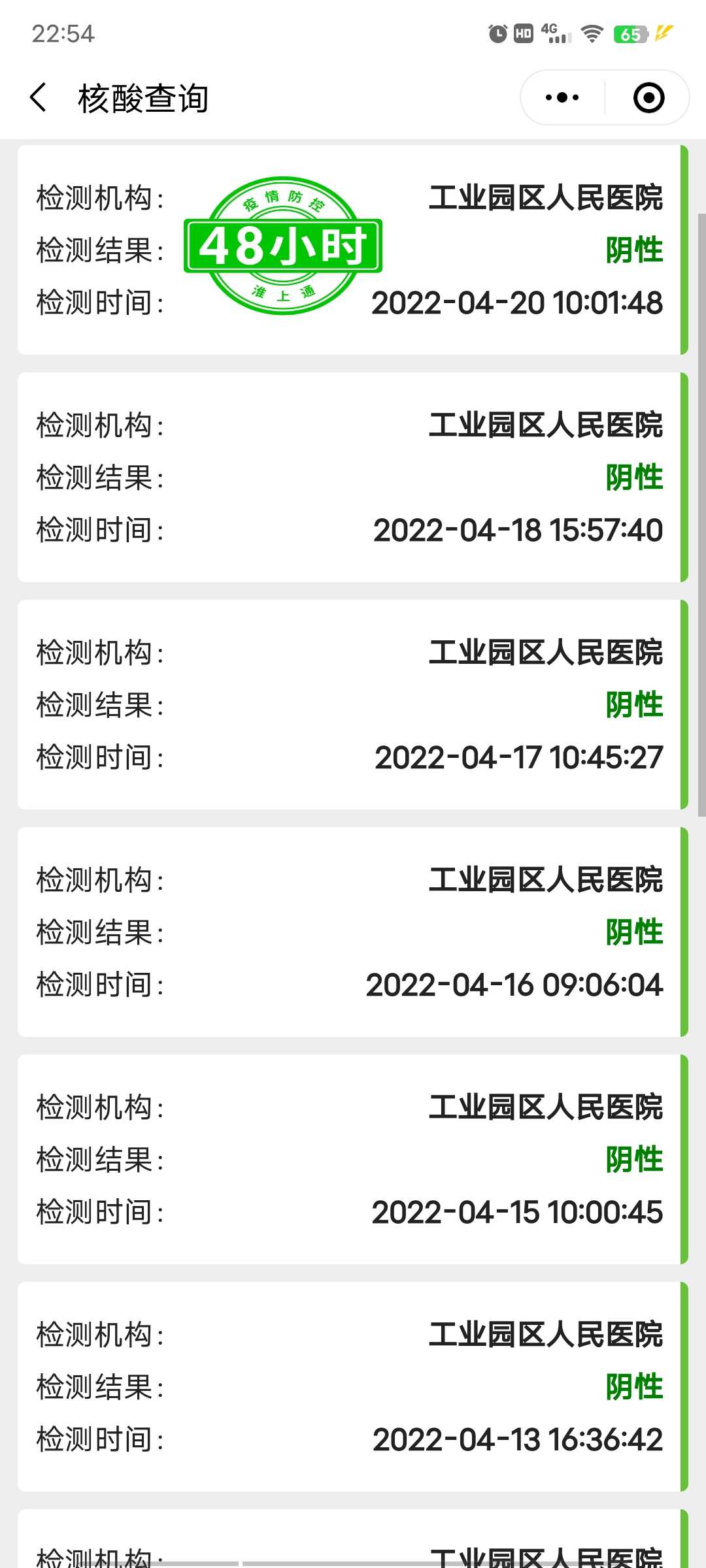Open the 2022-04-15 10:00:45 test record
The height and width of the screenshot is (1568, 706).
pyautogui.click(x=353, y=1160)
